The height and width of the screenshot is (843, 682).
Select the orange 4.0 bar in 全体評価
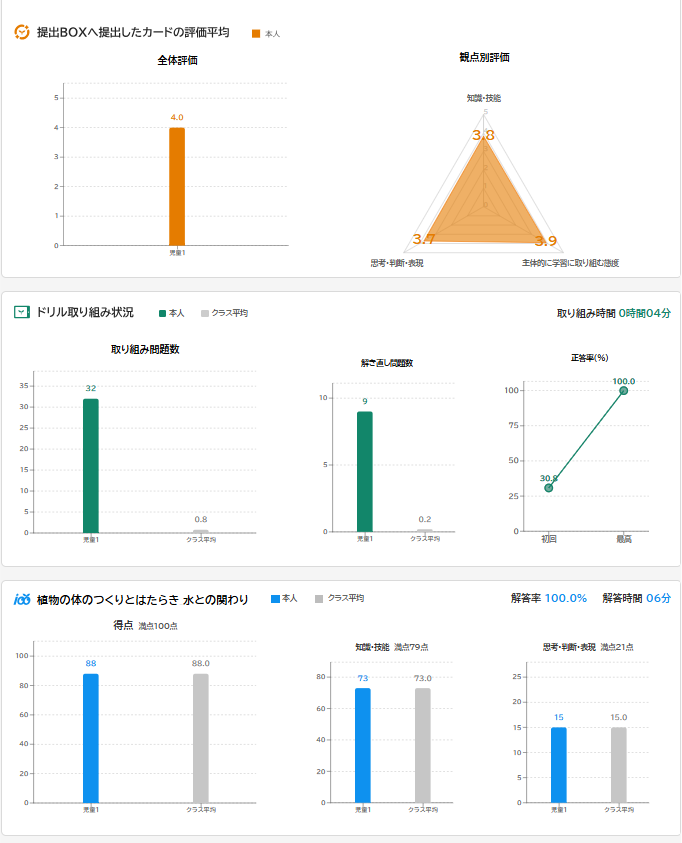coord(177,187)
